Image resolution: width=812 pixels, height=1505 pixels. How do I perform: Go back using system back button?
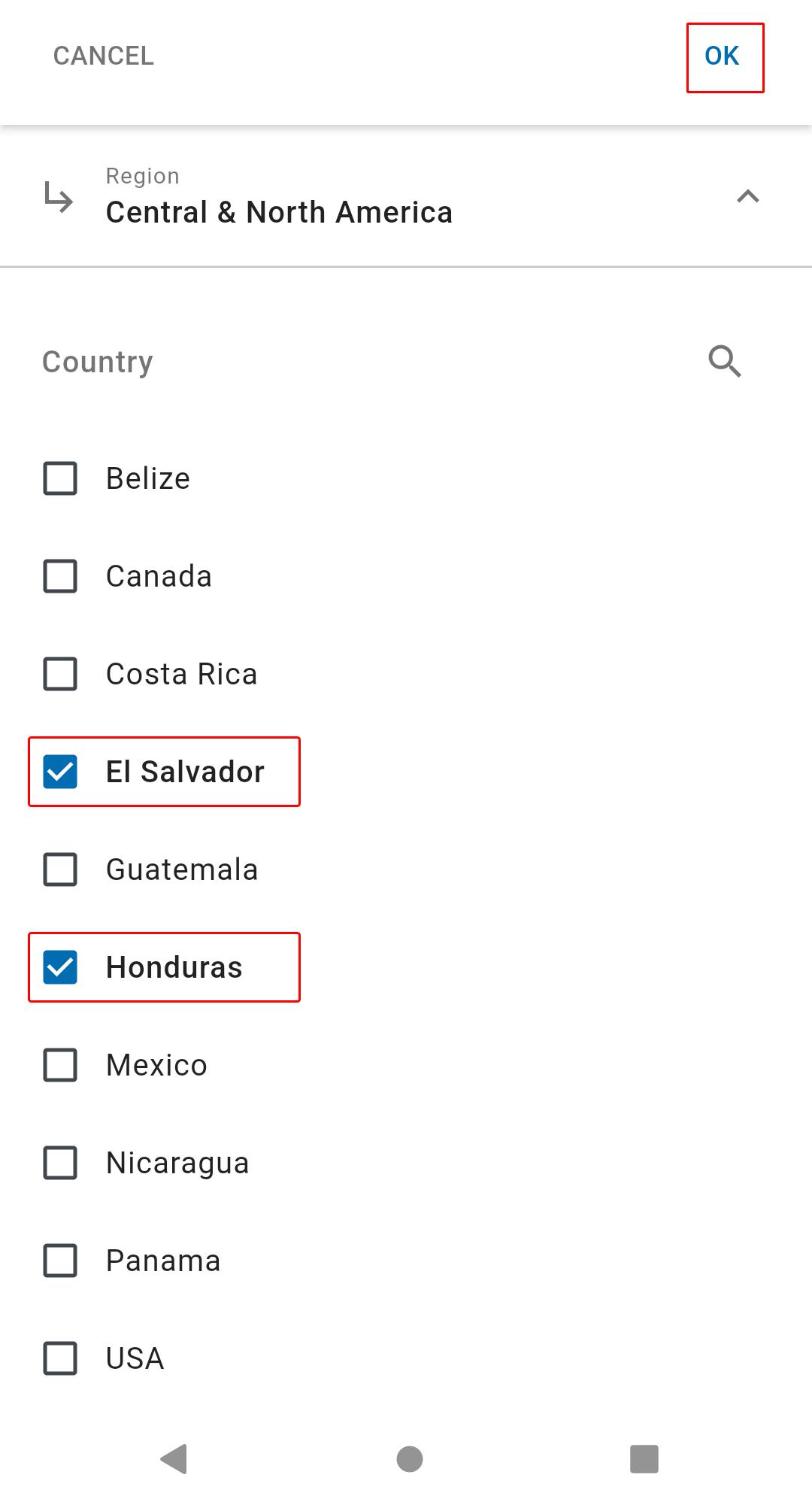click(x=174, y=1459)
